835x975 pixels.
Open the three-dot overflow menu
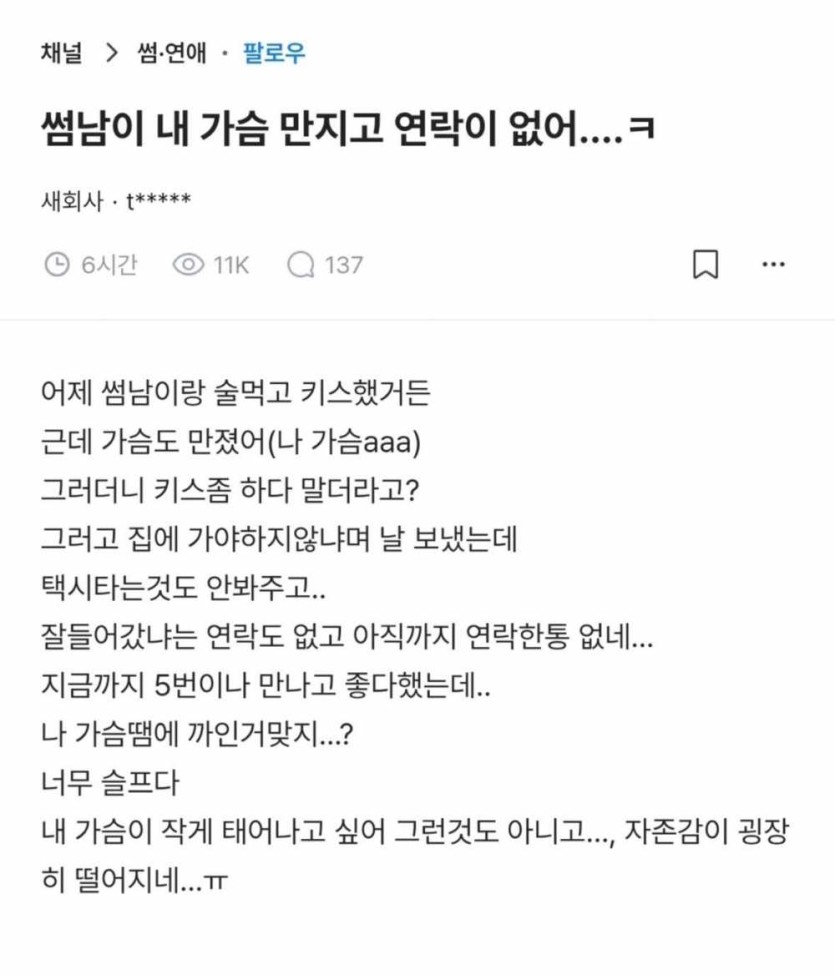pos(773,265)
